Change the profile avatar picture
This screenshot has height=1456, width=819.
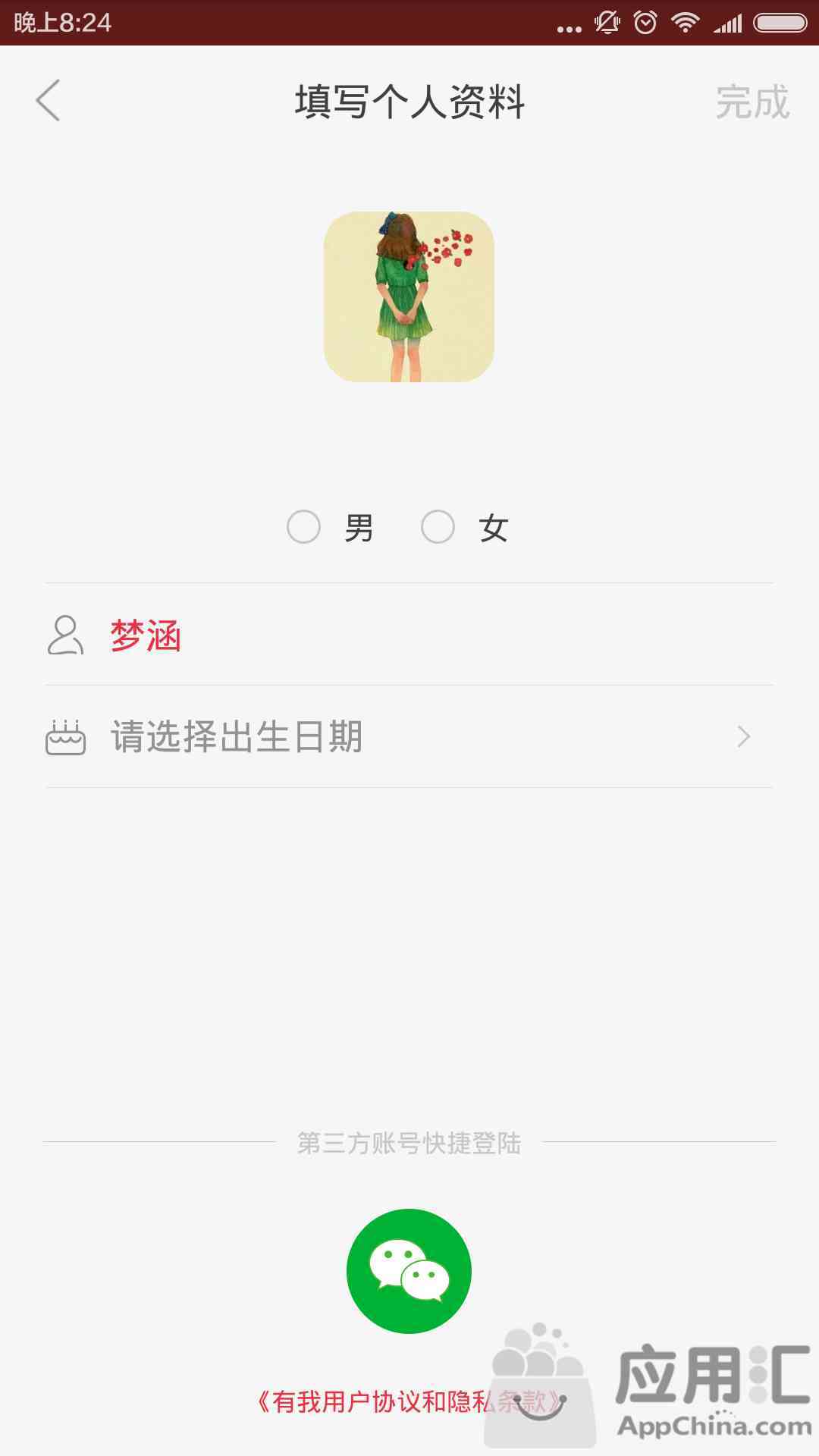(x=409, y=297)
